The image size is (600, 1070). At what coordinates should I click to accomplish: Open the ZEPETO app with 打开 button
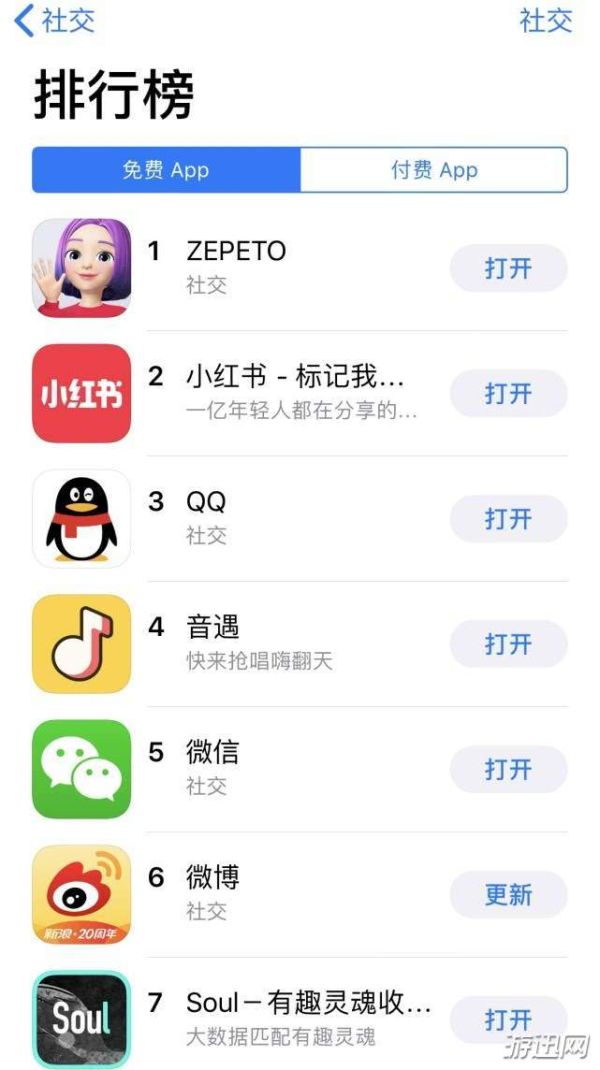coord(508,268)
